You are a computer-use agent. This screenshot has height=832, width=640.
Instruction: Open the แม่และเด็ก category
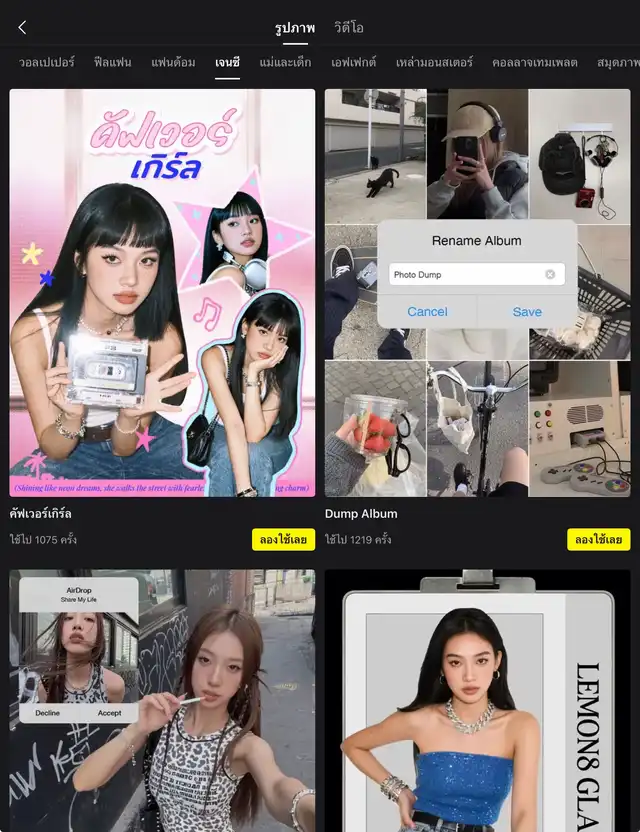[285, 62]
